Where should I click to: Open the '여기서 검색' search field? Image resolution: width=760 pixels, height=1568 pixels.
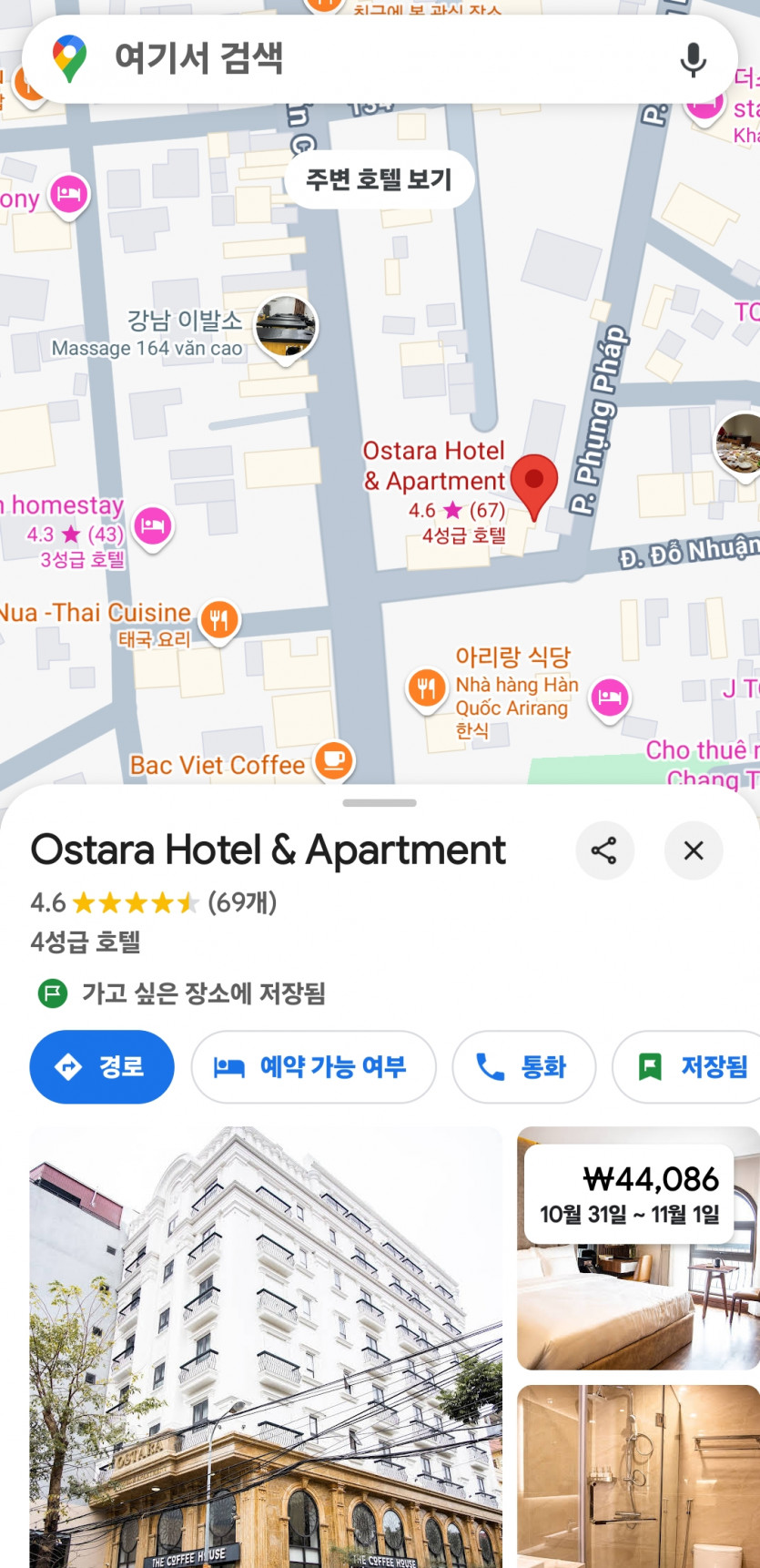[364, 58]
